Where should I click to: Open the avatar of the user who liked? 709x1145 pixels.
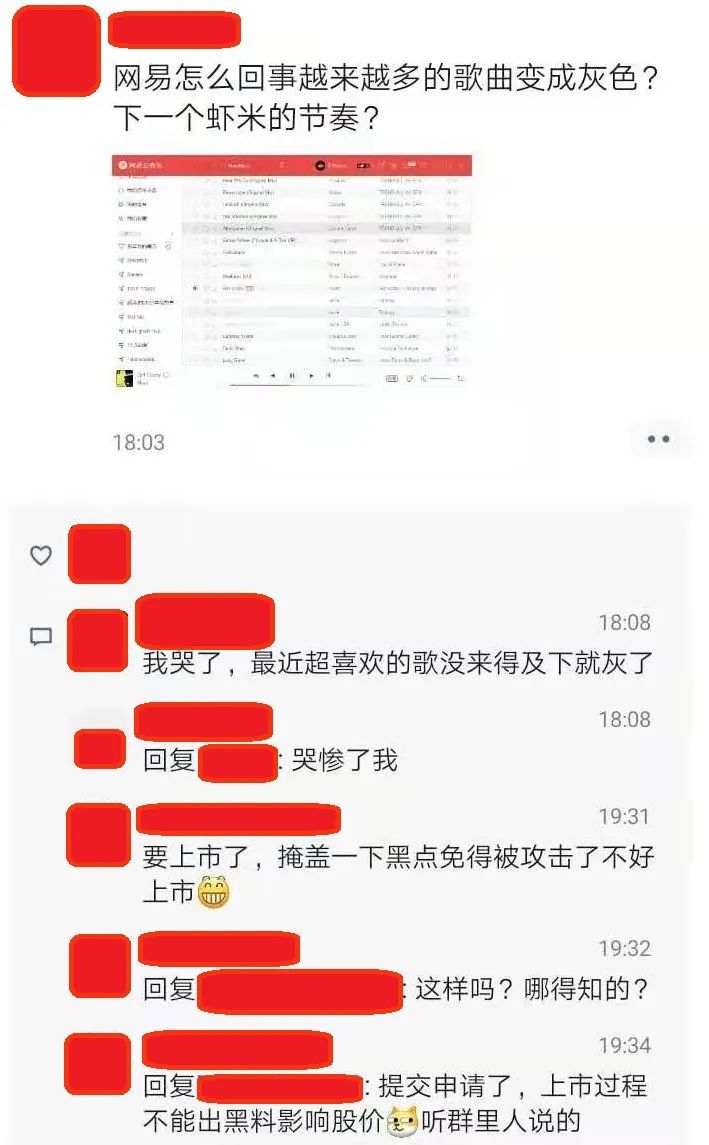(x=99, y=554)
